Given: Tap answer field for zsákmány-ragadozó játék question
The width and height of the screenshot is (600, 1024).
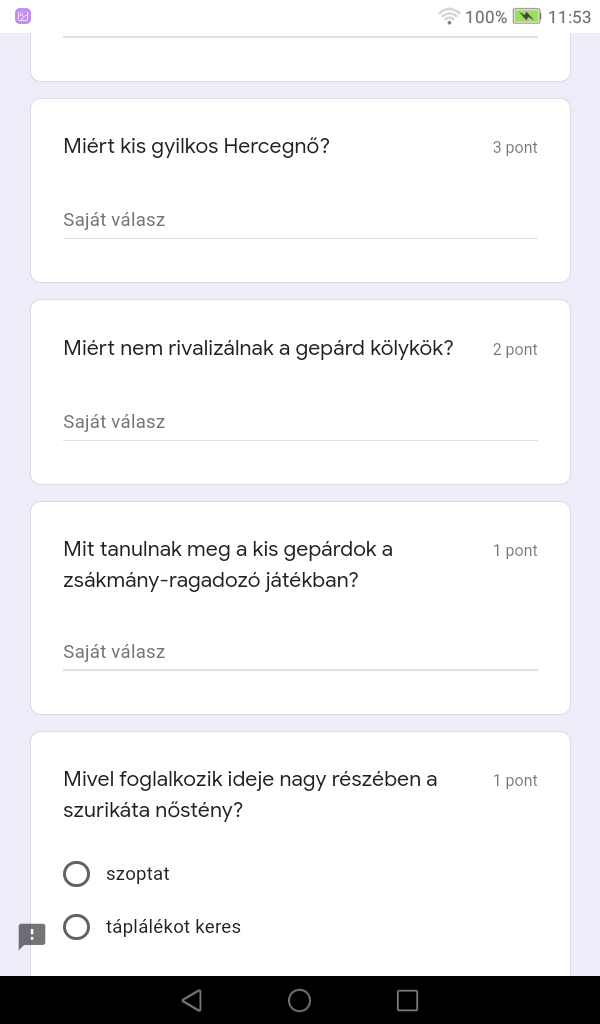Looking at the screenshot, I should pos(300,652).
